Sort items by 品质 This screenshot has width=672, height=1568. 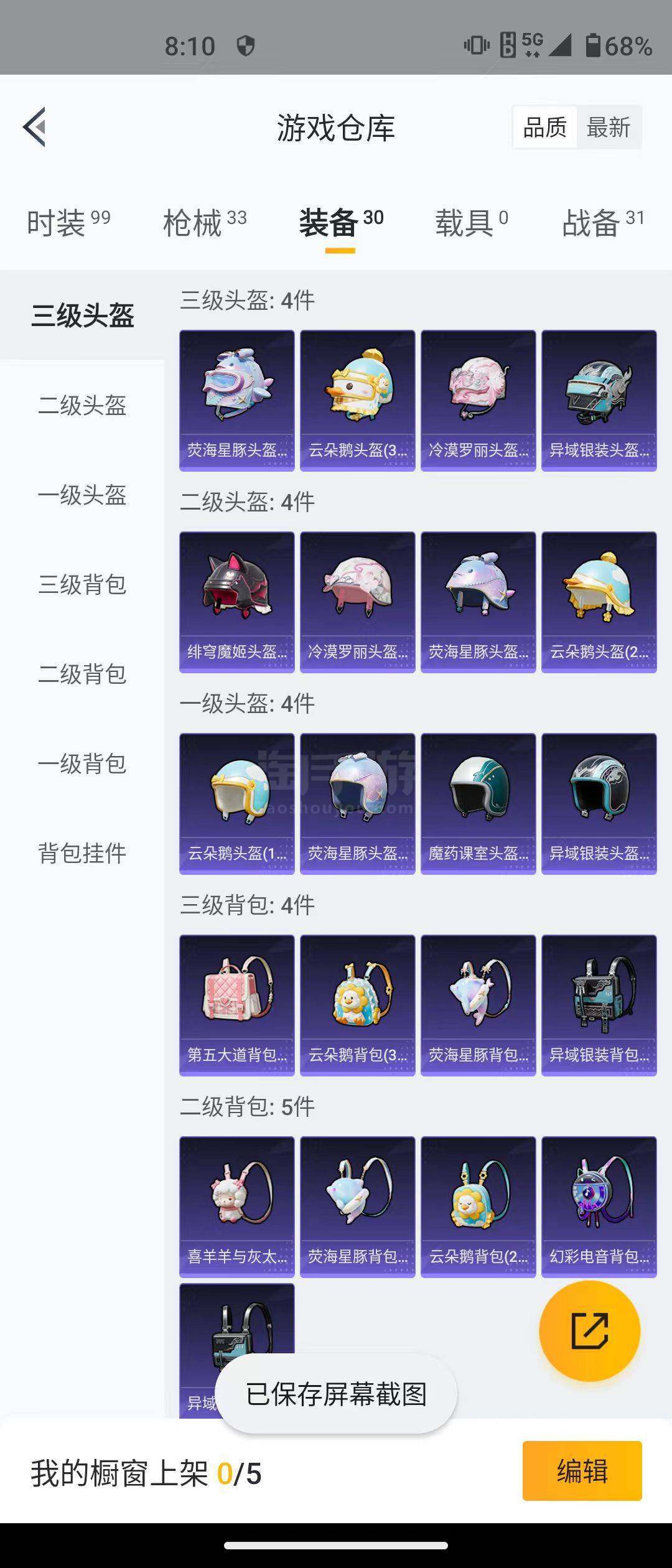click(544, 128)
